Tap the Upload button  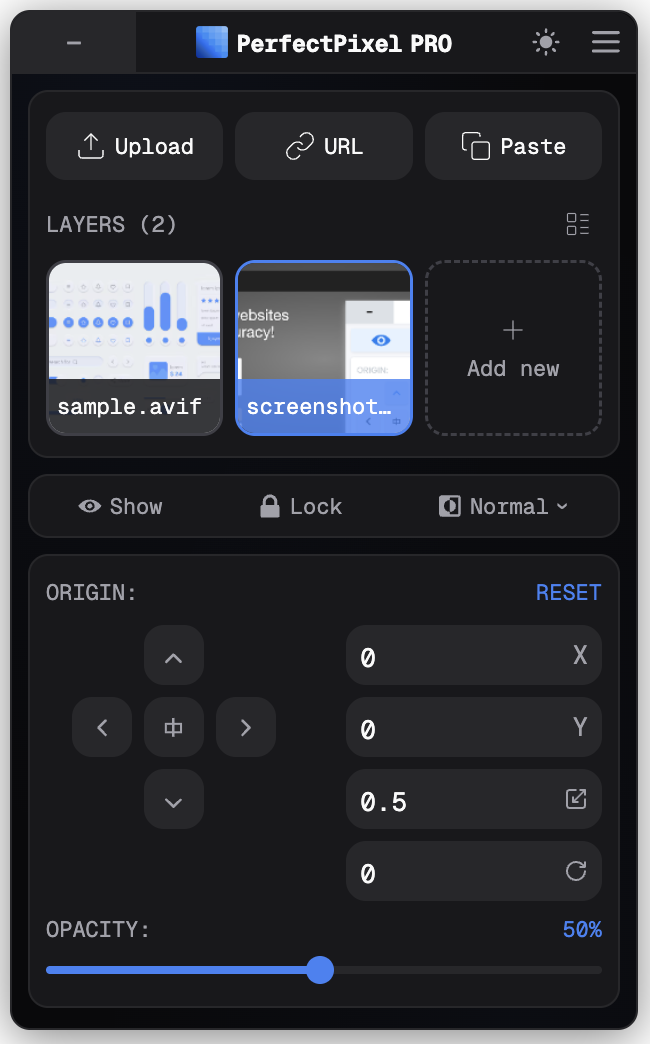click(134, 146)
